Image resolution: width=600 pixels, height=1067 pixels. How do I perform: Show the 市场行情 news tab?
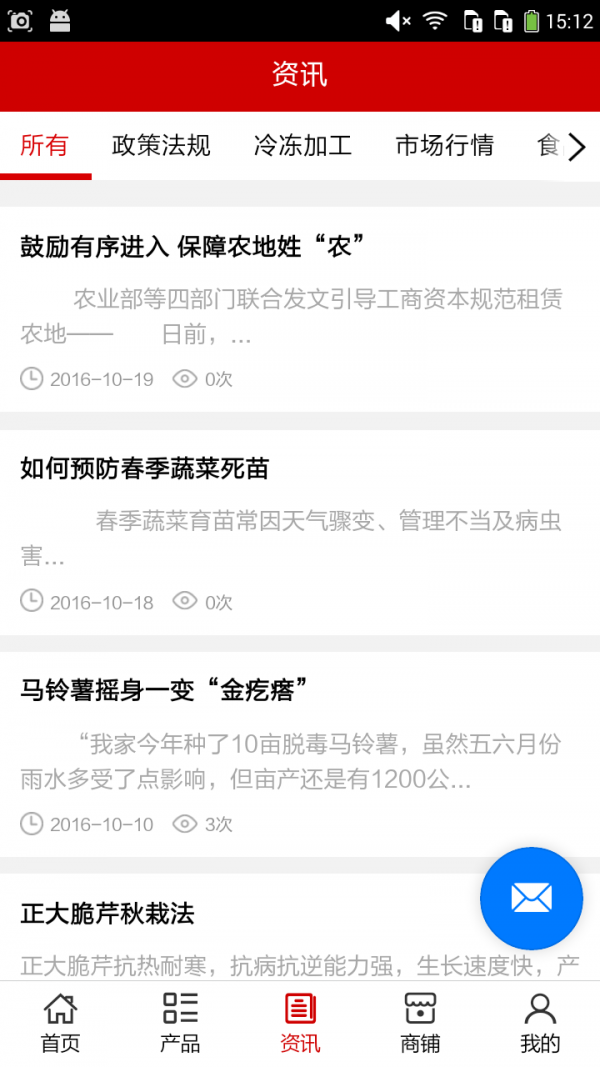[x=444, y=146]
